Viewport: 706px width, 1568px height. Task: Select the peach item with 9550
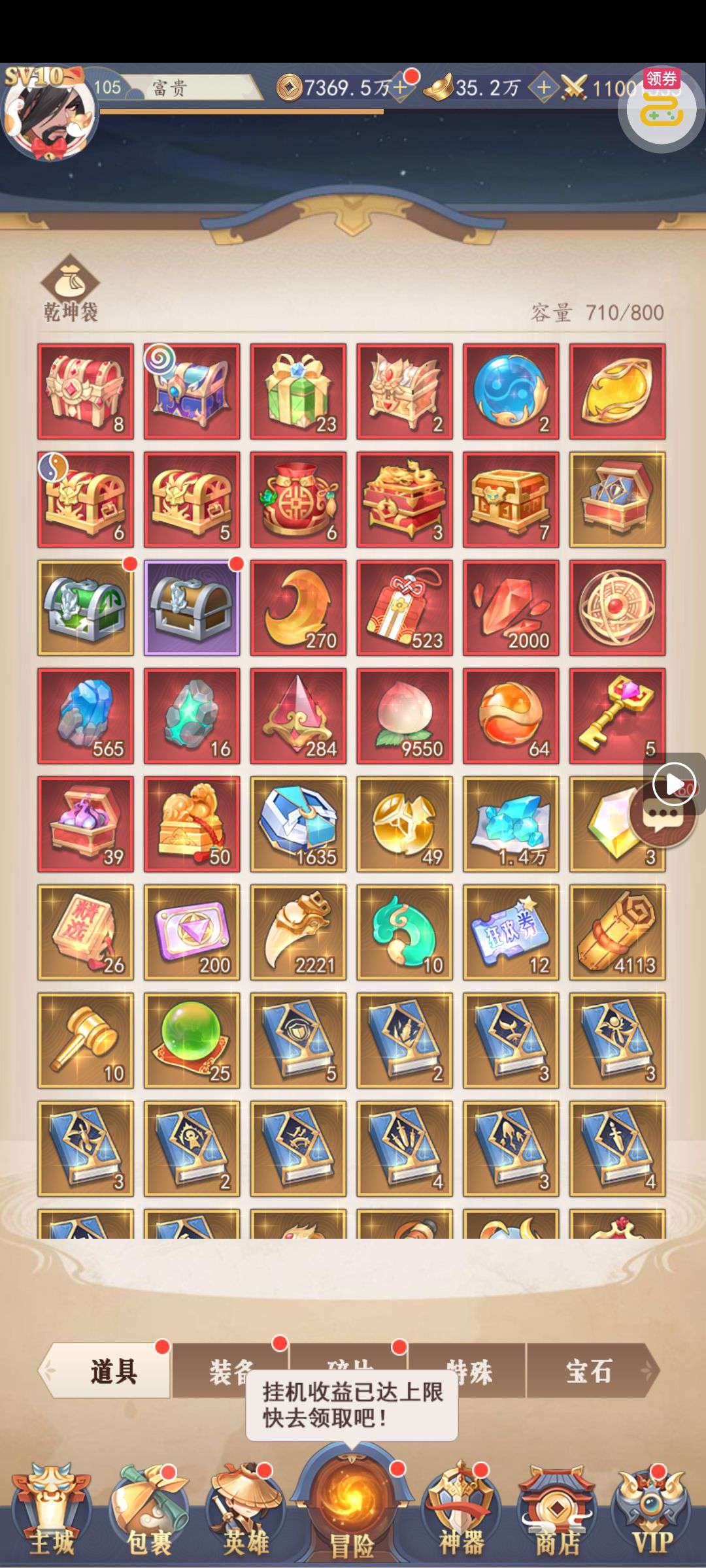point(405,716)
